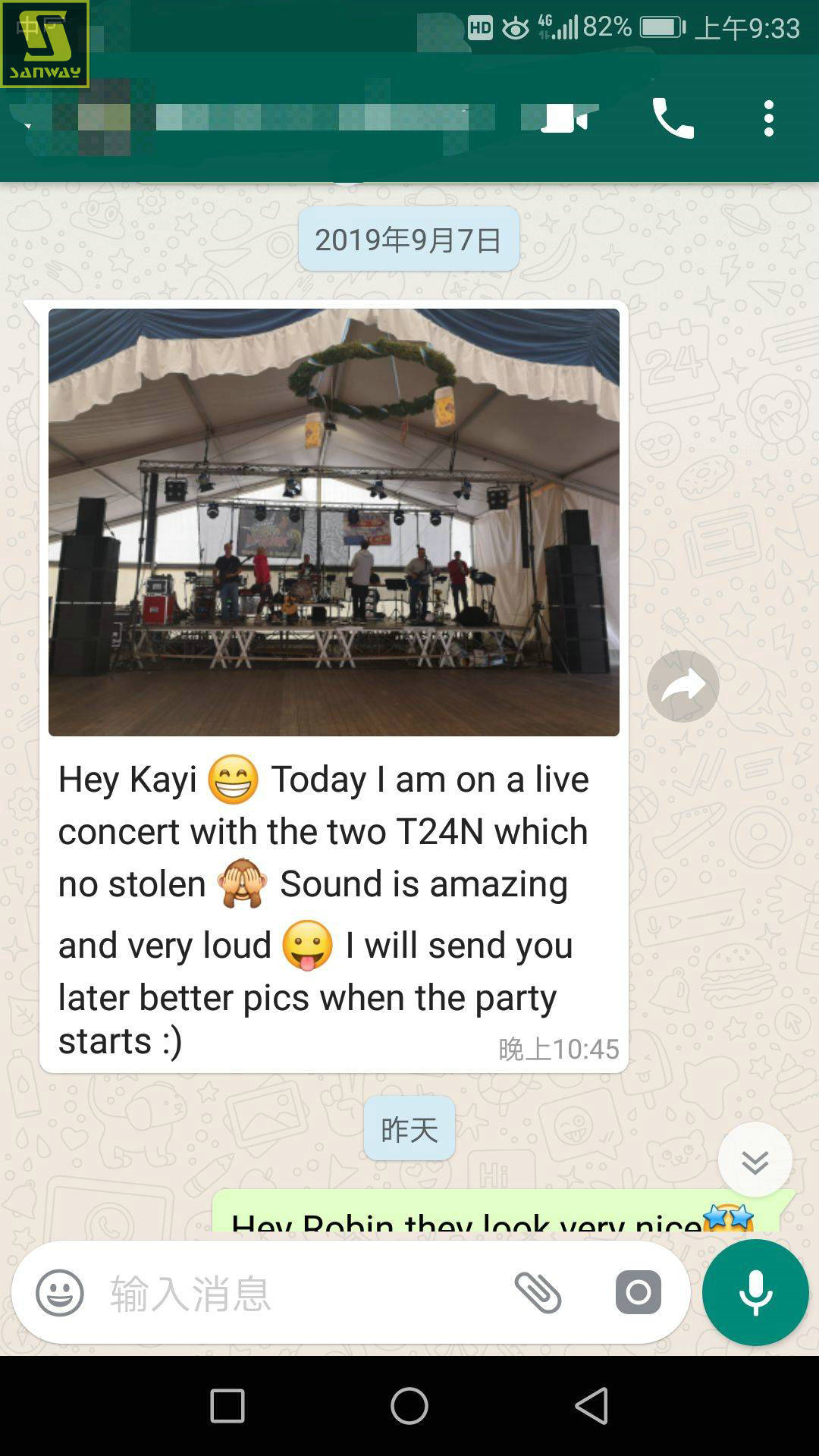
Task: Tap the voice message microphone
Action: (x=755, y=1292)
